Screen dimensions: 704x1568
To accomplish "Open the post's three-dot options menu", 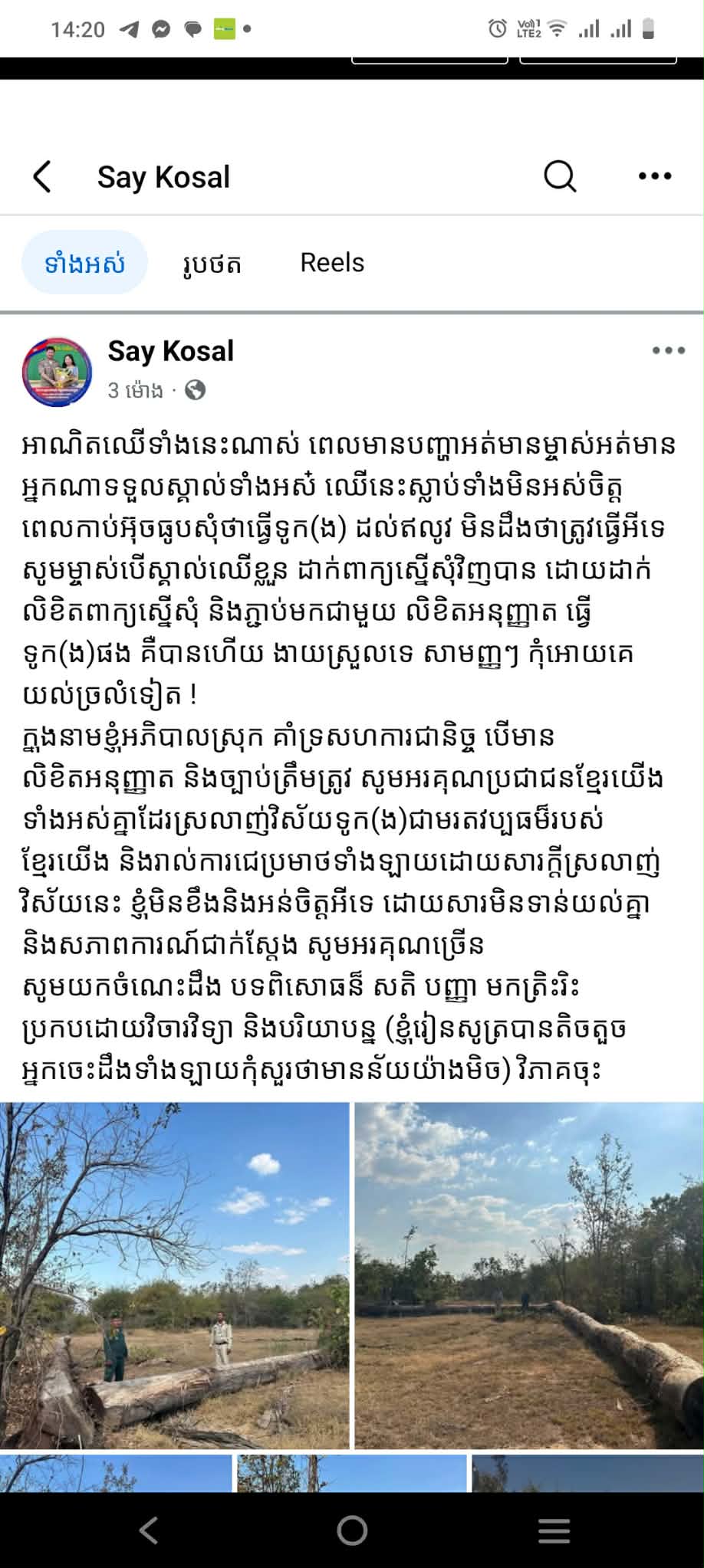I will (x=668, y=351).
